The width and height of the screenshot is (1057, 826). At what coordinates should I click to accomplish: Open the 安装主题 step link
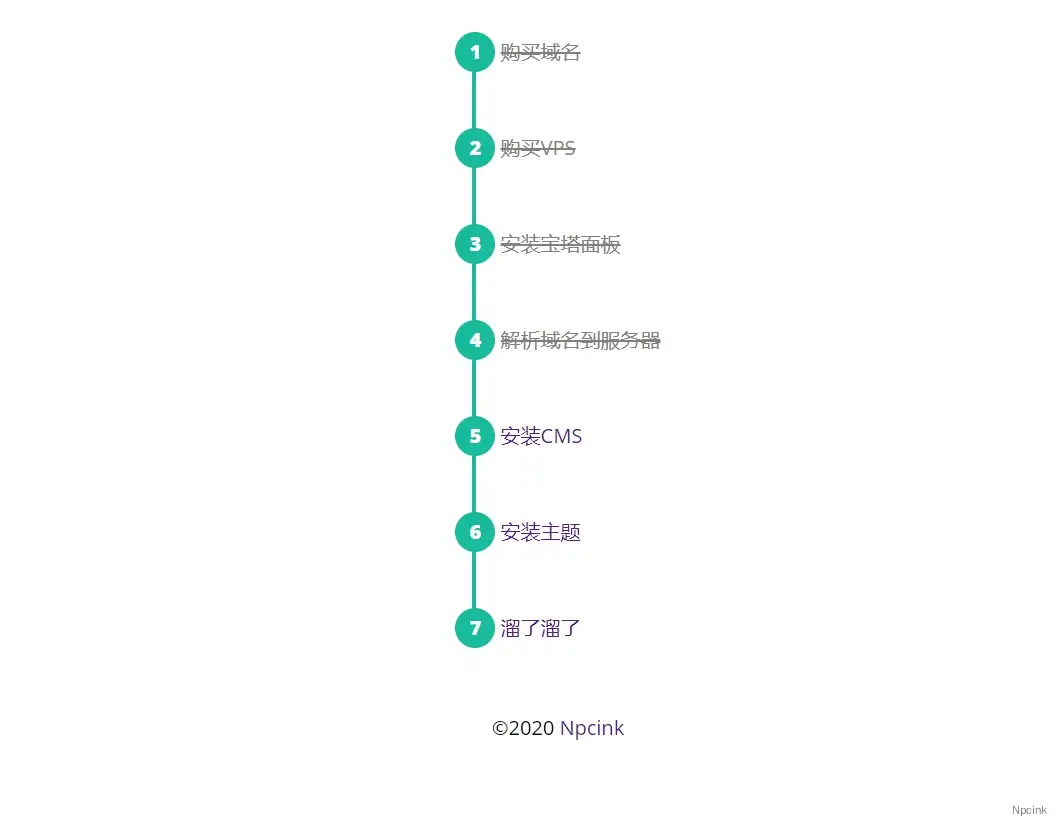tap(540, 533)
